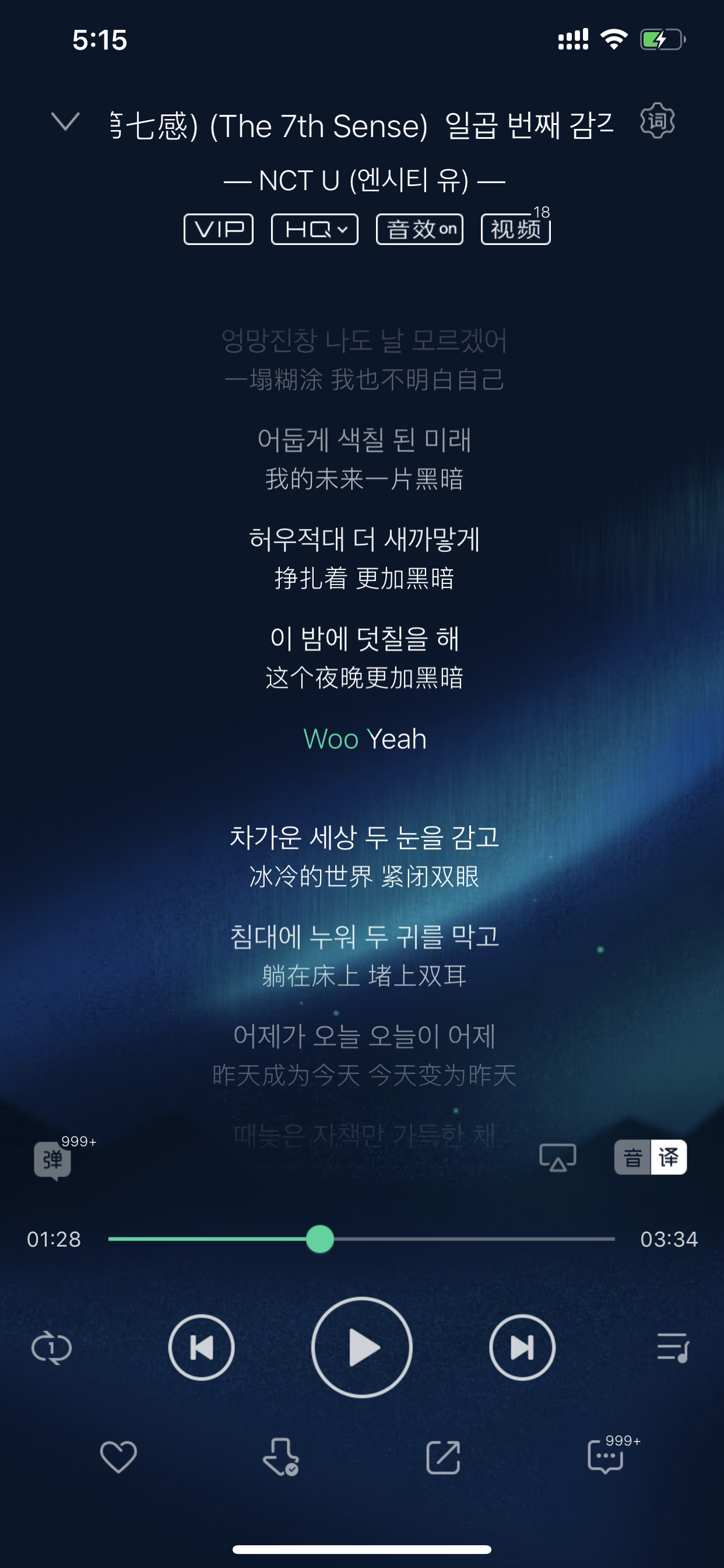
Task: Open the 弹 bullet comments icon
Action: click(x=53, y=1160)
